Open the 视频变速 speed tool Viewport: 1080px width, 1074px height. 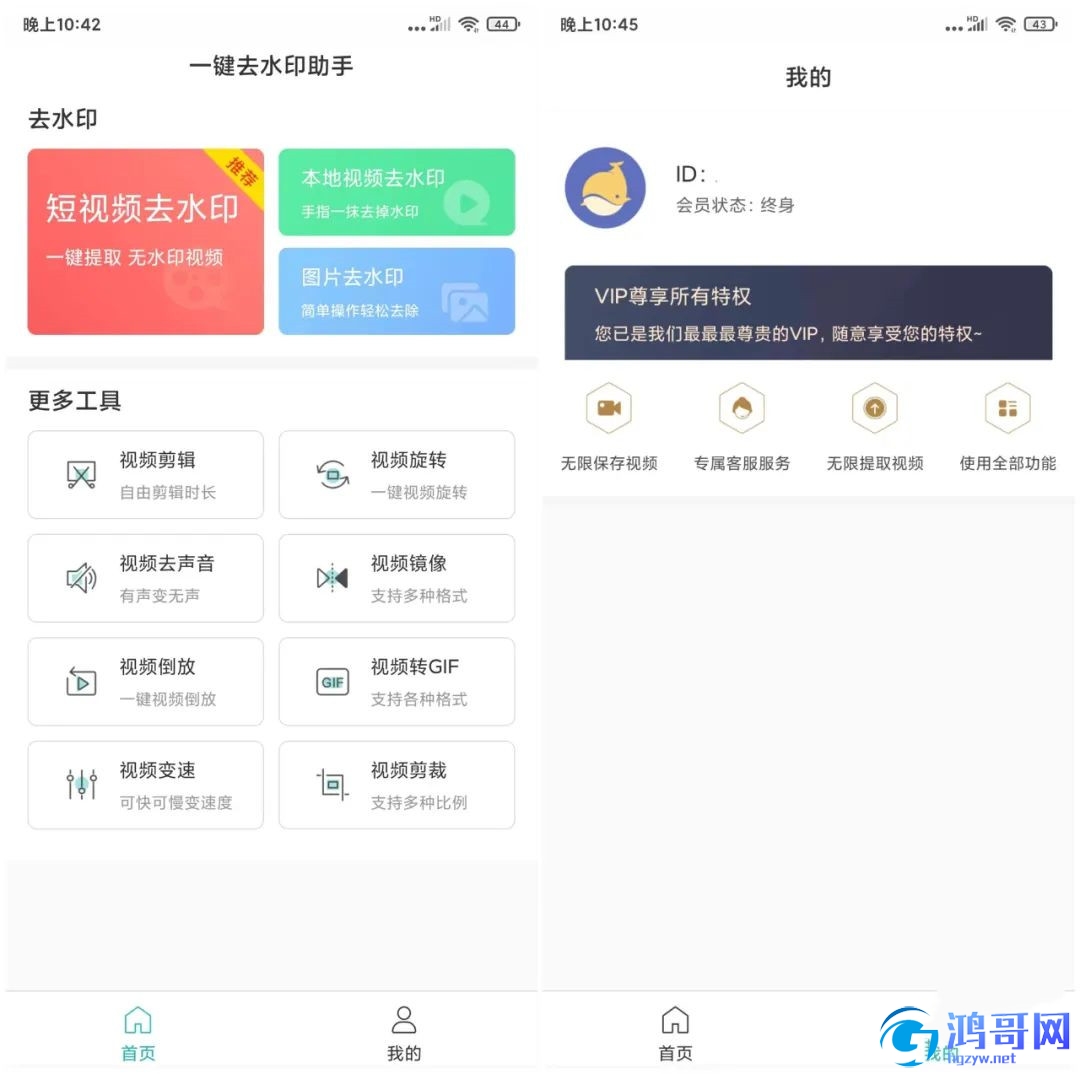coord(145,785)
